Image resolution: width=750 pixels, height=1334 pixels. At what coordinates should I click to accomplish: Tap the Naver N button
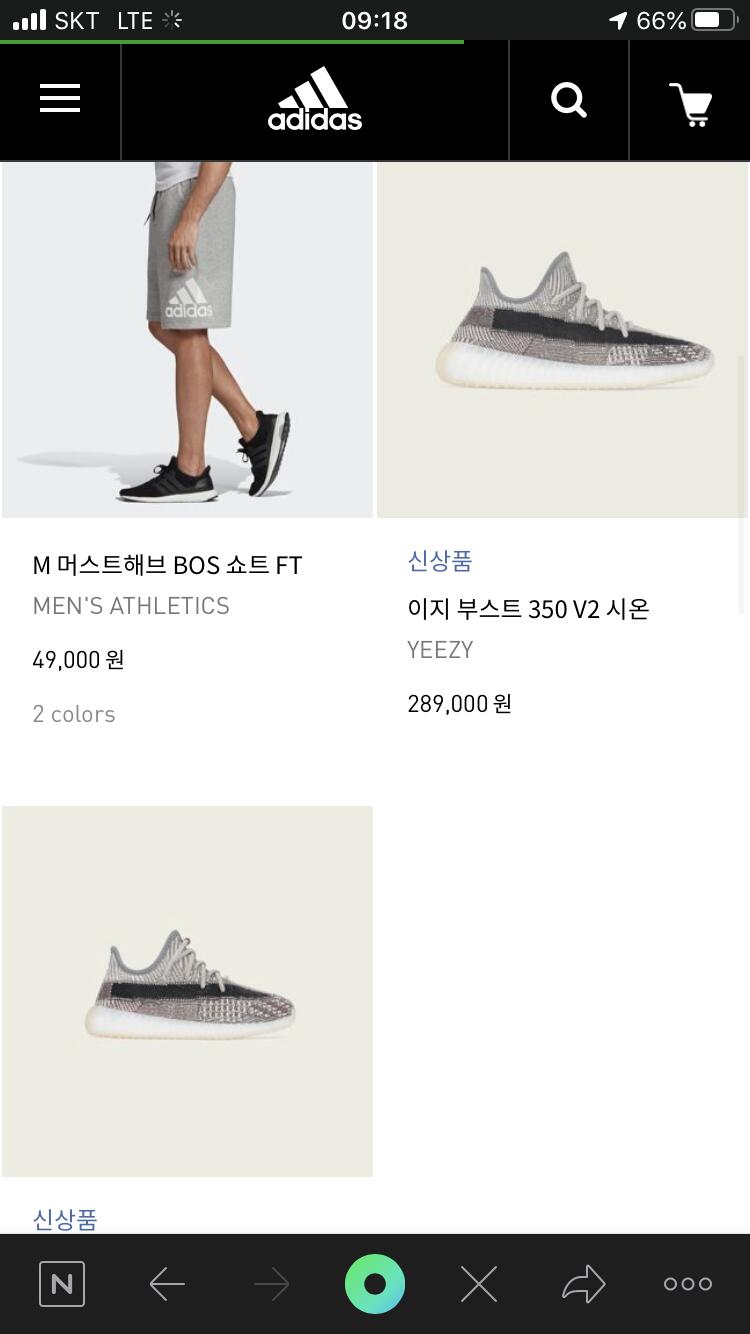[x=62, y=1284]
